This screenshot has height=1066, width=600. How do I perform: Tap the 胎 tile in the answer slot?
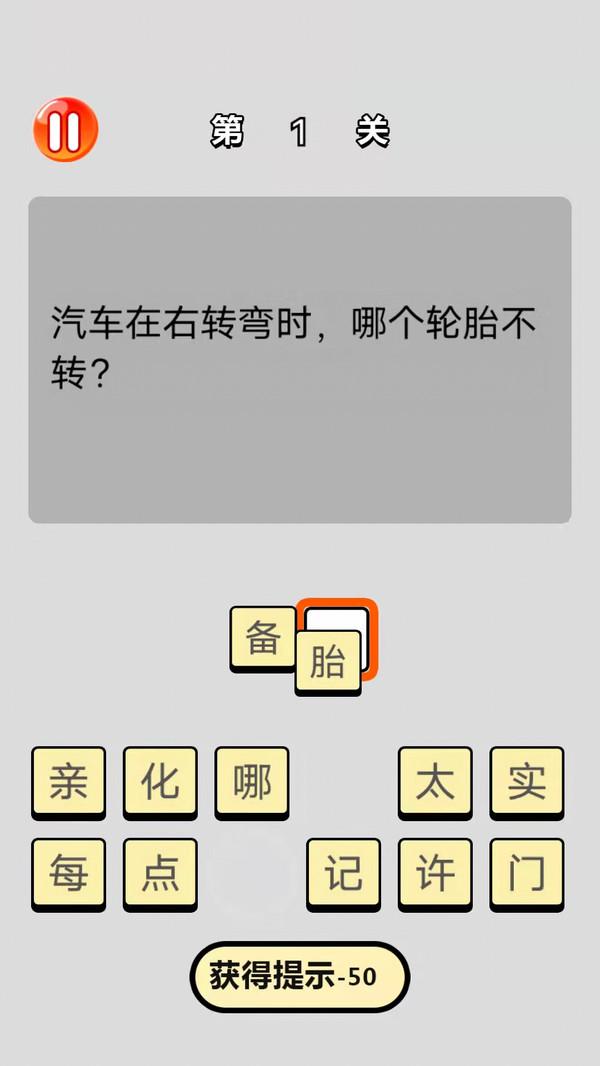tap(328, 662)
